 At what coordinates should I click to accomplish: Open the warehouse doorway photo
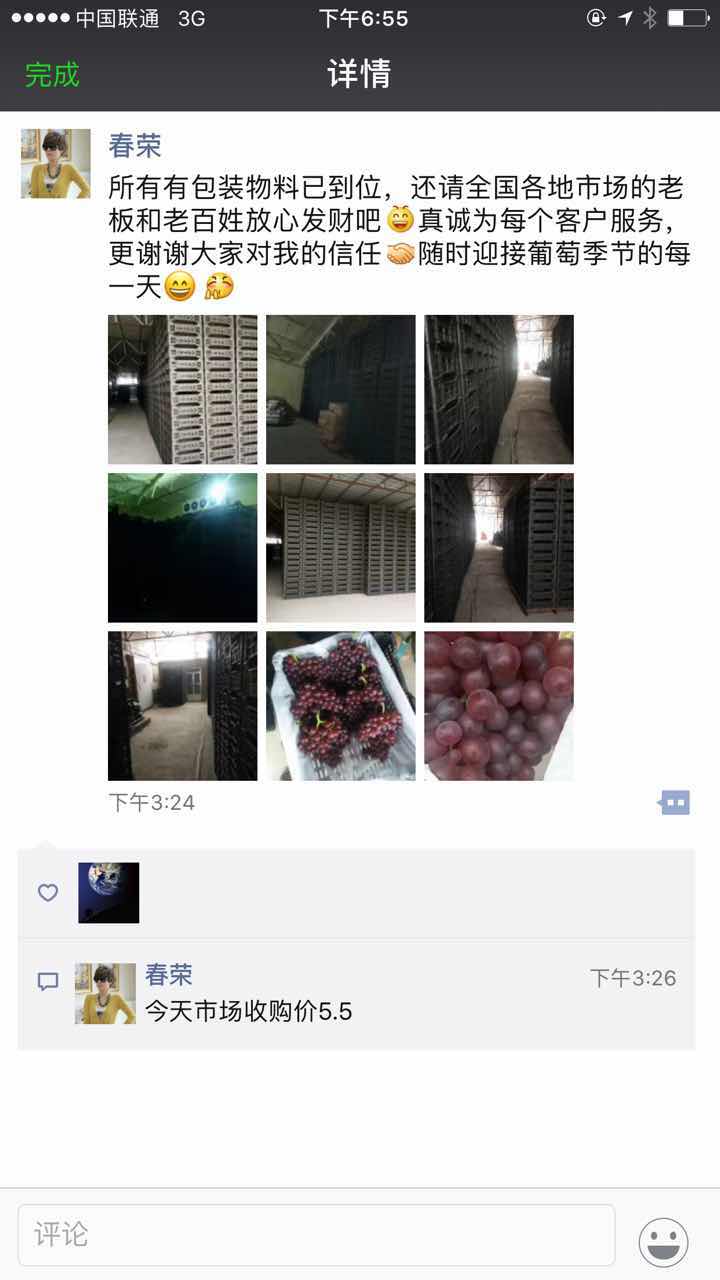pos(182,706)
